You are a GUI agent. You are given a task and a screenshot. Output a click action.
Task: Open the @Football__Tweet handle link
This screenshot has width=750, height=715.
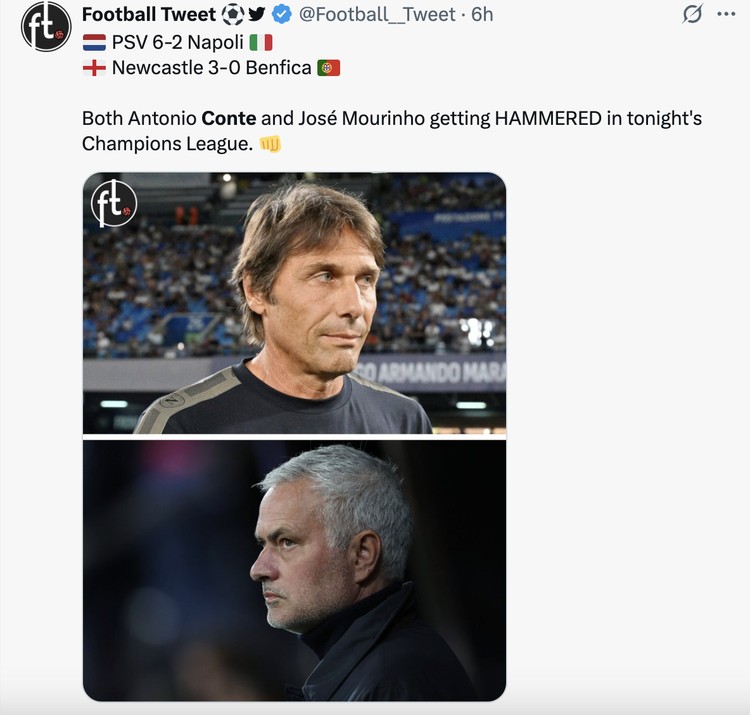coord(377,14)
